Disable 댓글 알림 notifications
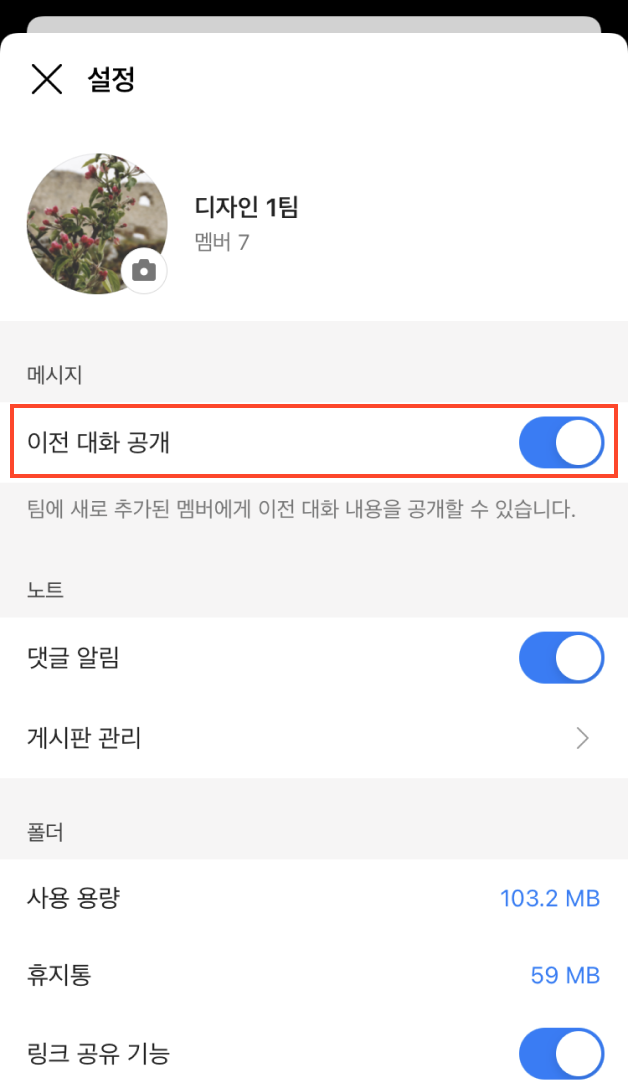The height and width of the screenshot is (1084, 628). (x=561, y=658)
